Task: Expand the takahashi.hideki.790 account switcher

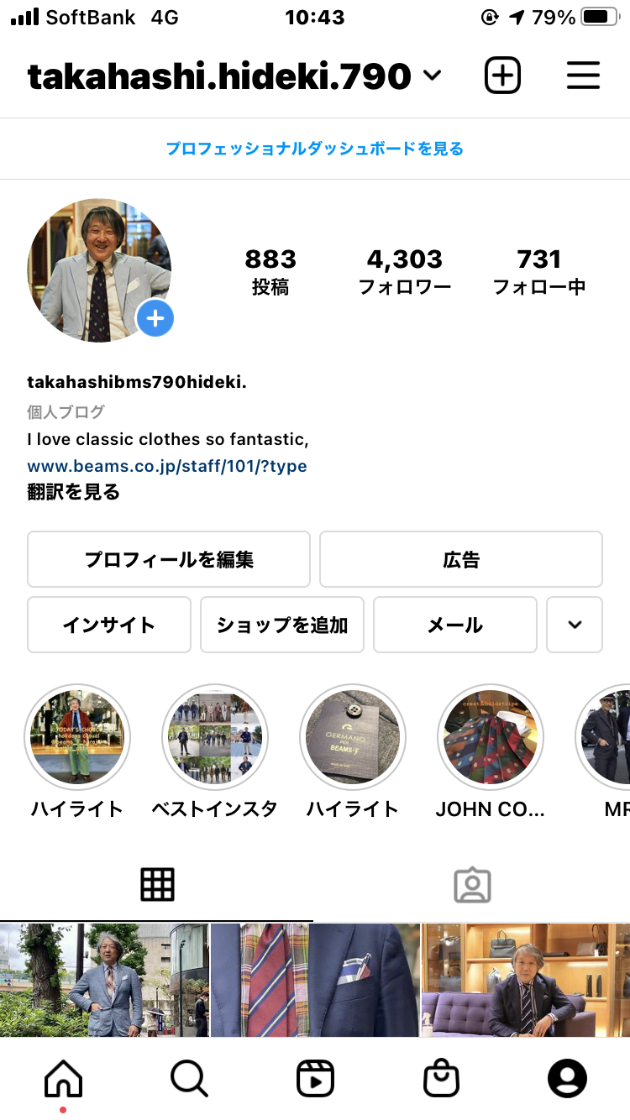Action: coord(433,76)
